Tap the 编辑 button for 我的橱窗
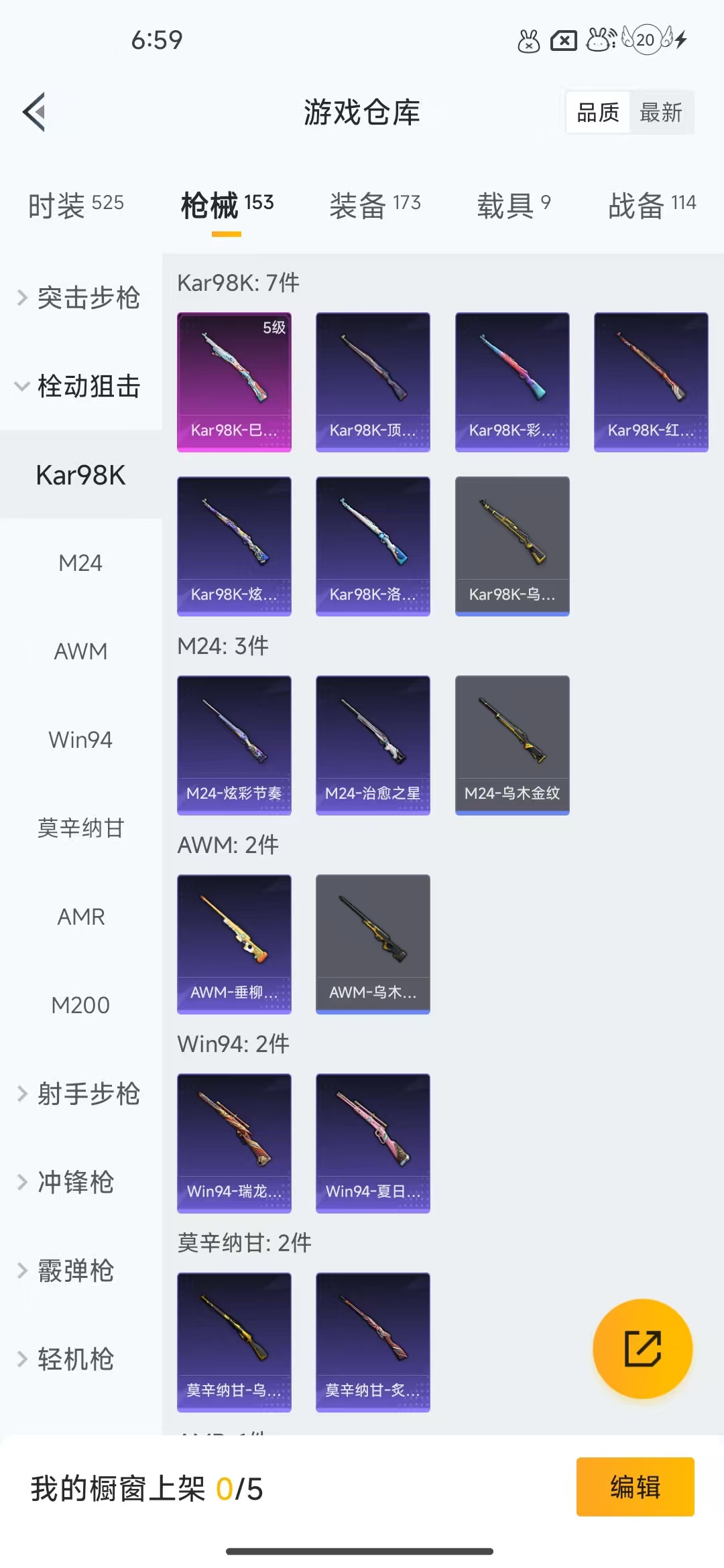Viewport: 724px width, 1568px height. (x=635, y=1487)
